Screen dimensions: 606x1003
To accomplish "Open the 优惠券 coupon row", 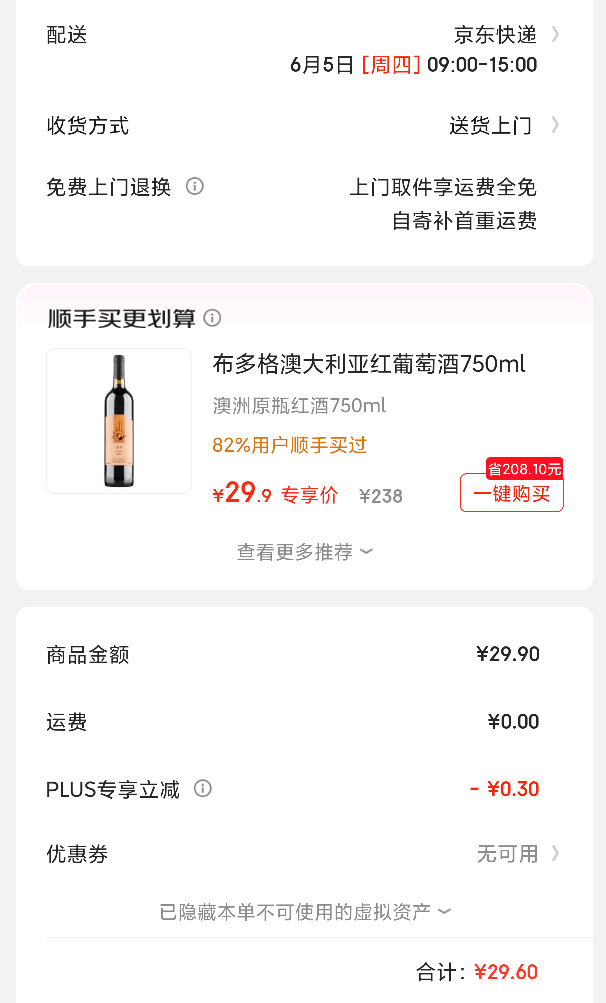I will point(303,854).
